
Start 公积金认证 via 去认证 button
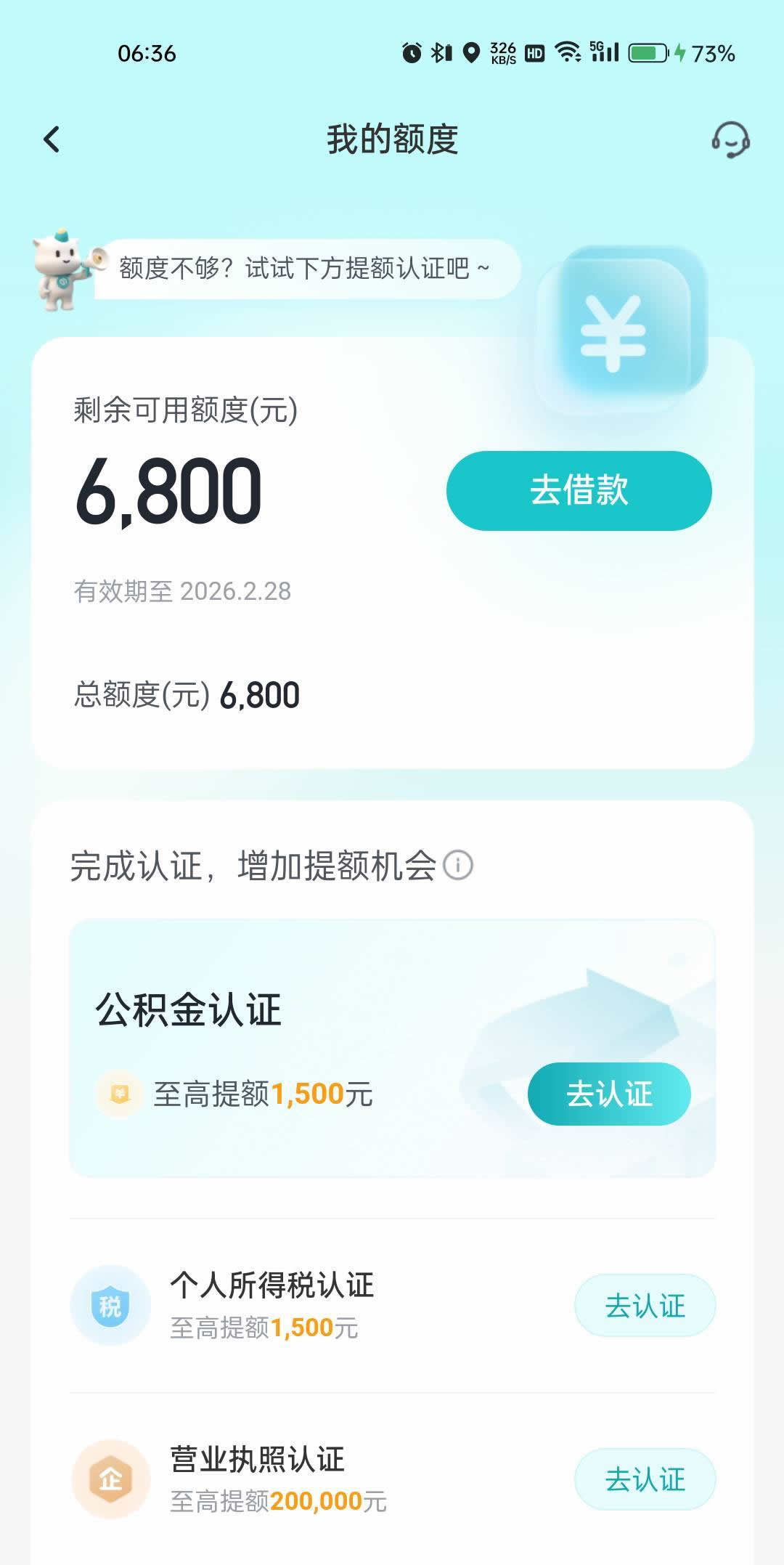pyautogui.click(x=608, y=1094)
